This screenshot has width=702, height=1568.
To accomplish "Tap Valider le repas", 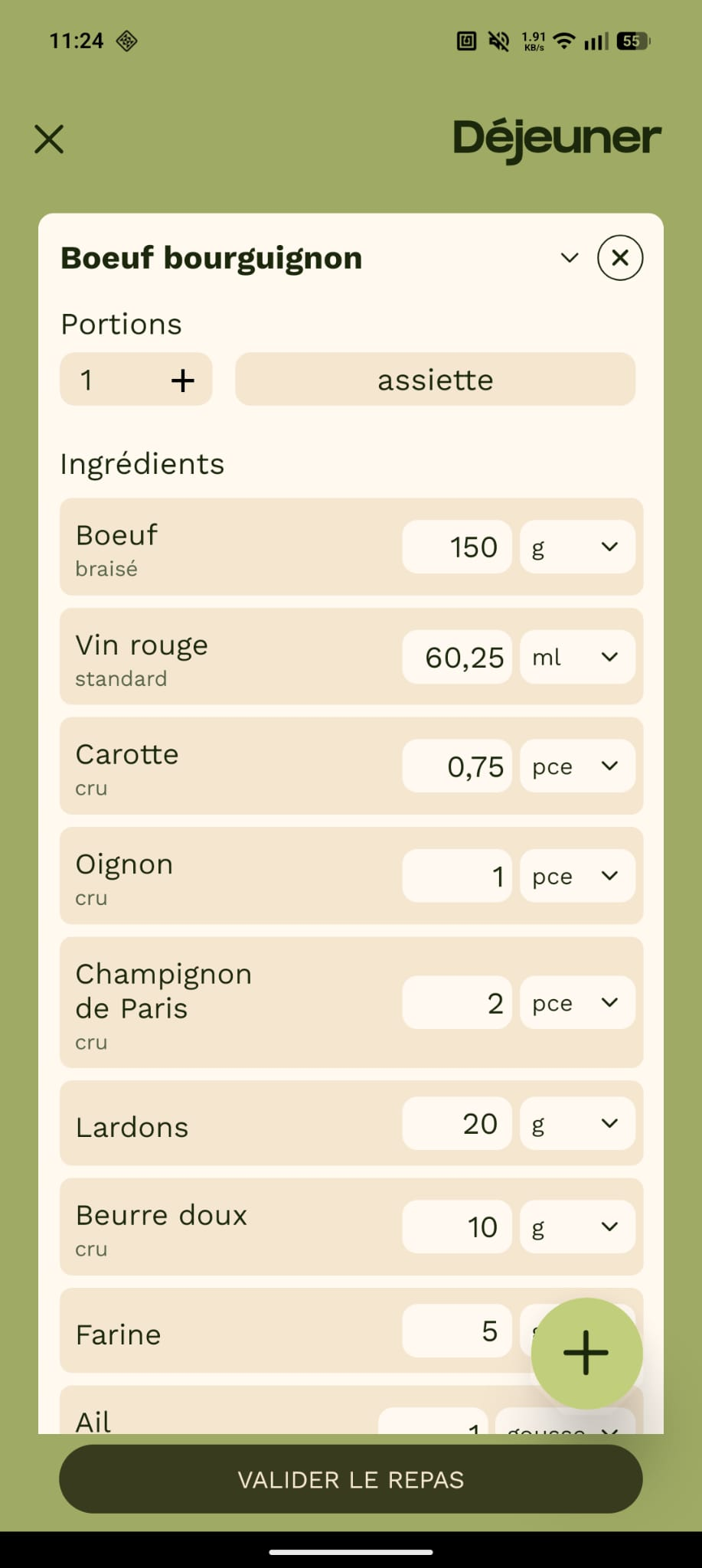I will pyautogui.click(x=351, y=1479).
